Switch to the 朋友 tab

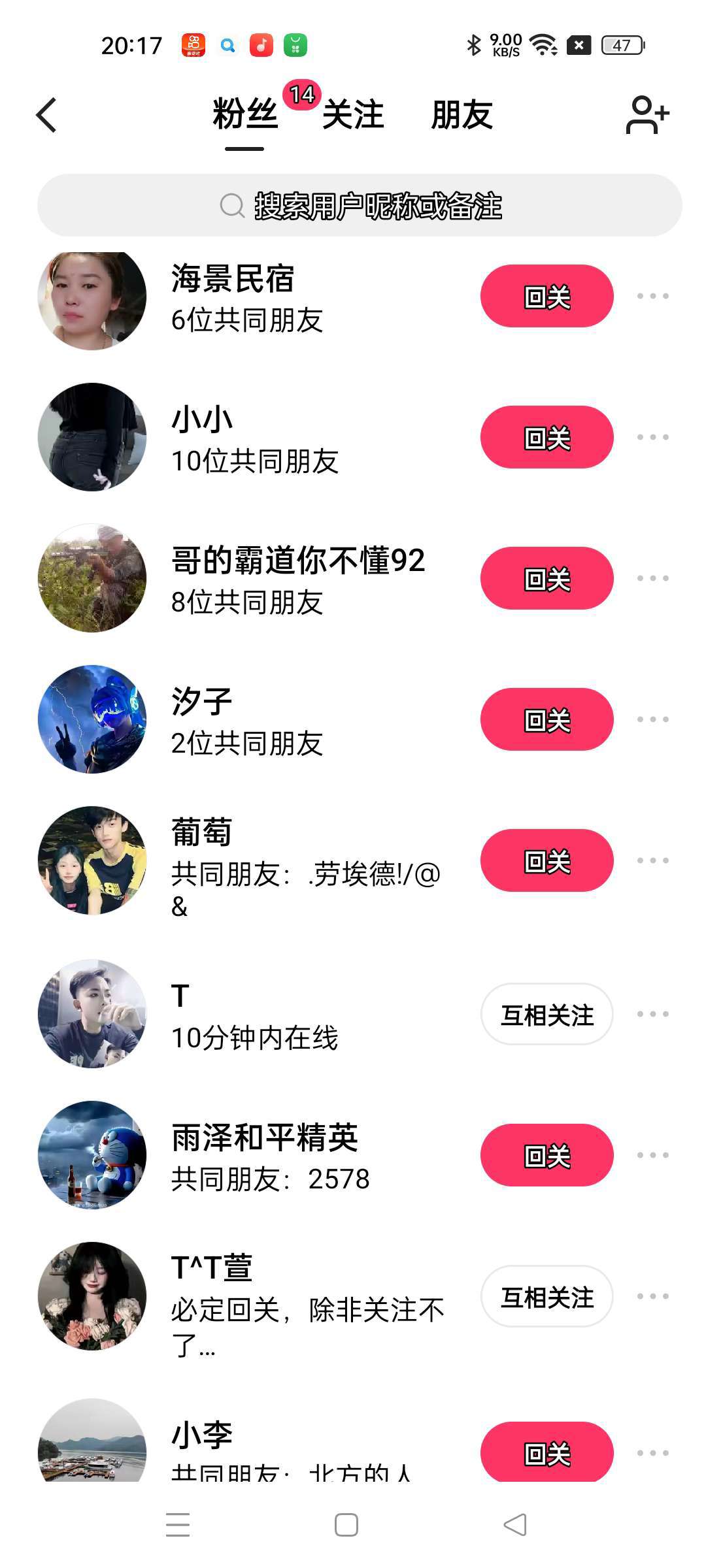(462, 116)
